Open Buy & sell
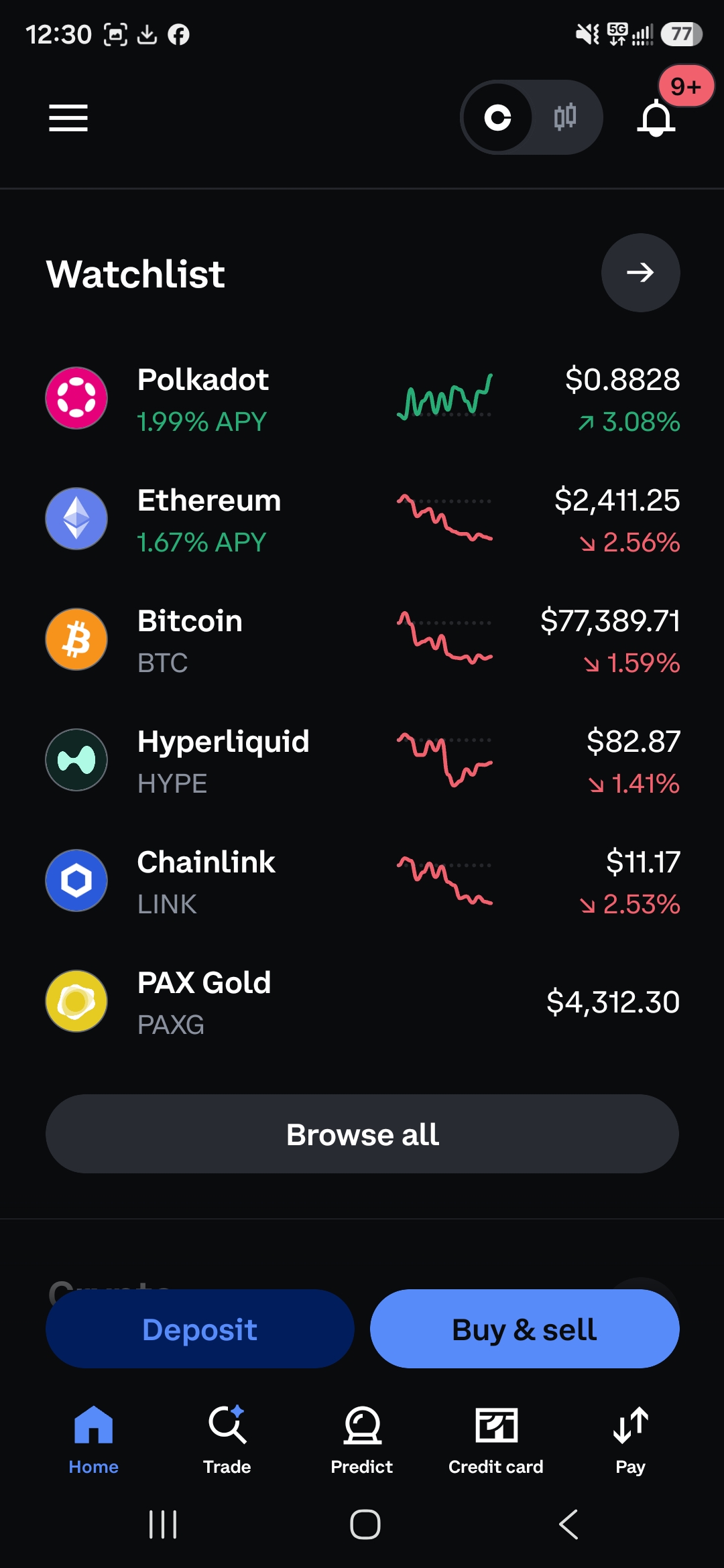The width and height of the screenshot is (724, 1568). (x=525, y=1329)
